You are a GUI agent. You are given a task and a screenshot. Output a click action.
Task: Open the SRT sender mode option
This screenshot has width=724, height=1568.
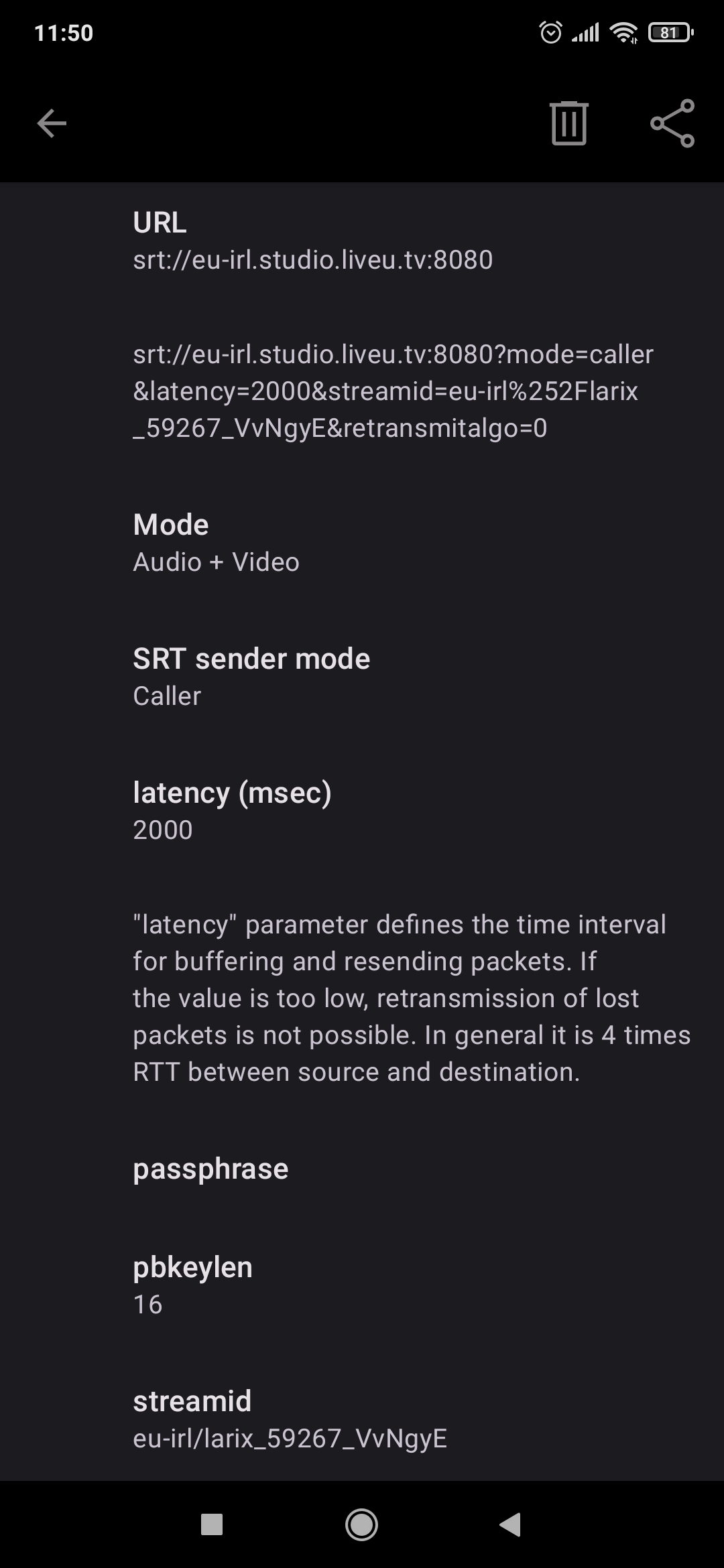362,677
